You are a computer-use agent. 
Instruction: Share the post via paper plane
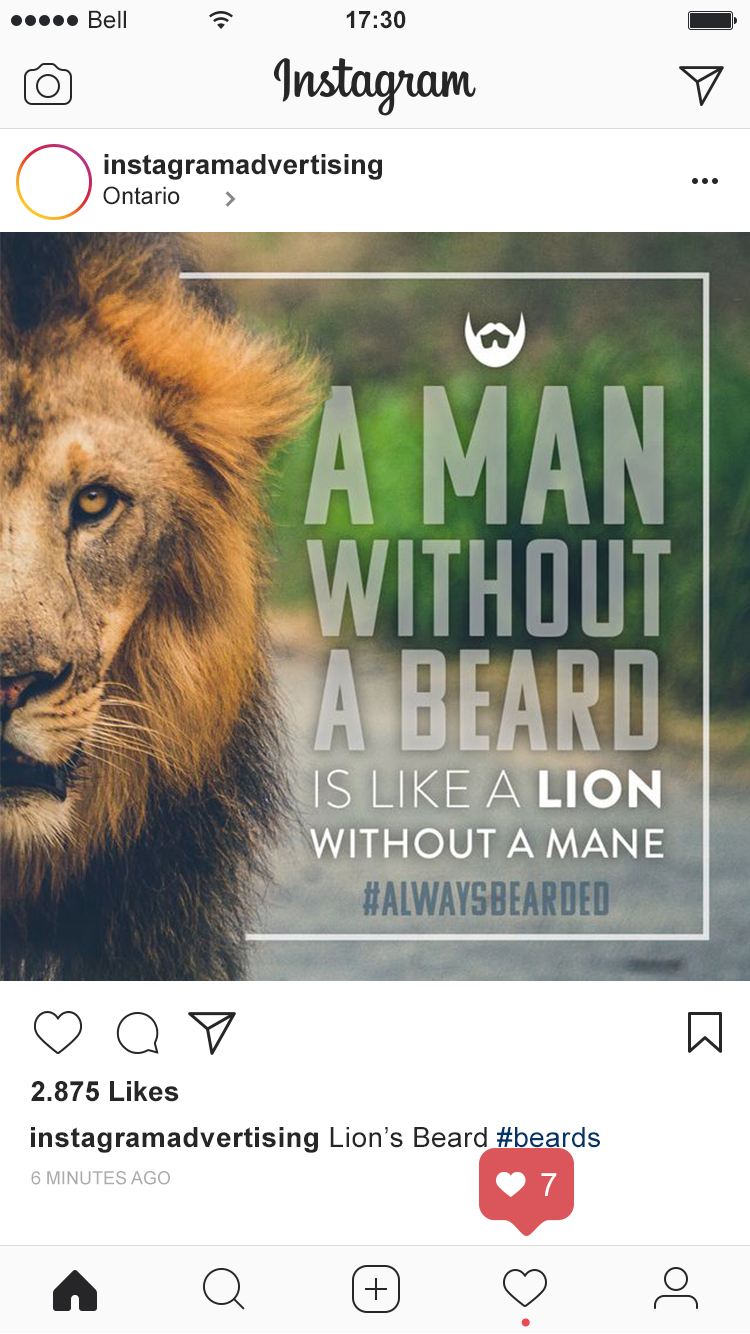click(x=212, y=1032)
